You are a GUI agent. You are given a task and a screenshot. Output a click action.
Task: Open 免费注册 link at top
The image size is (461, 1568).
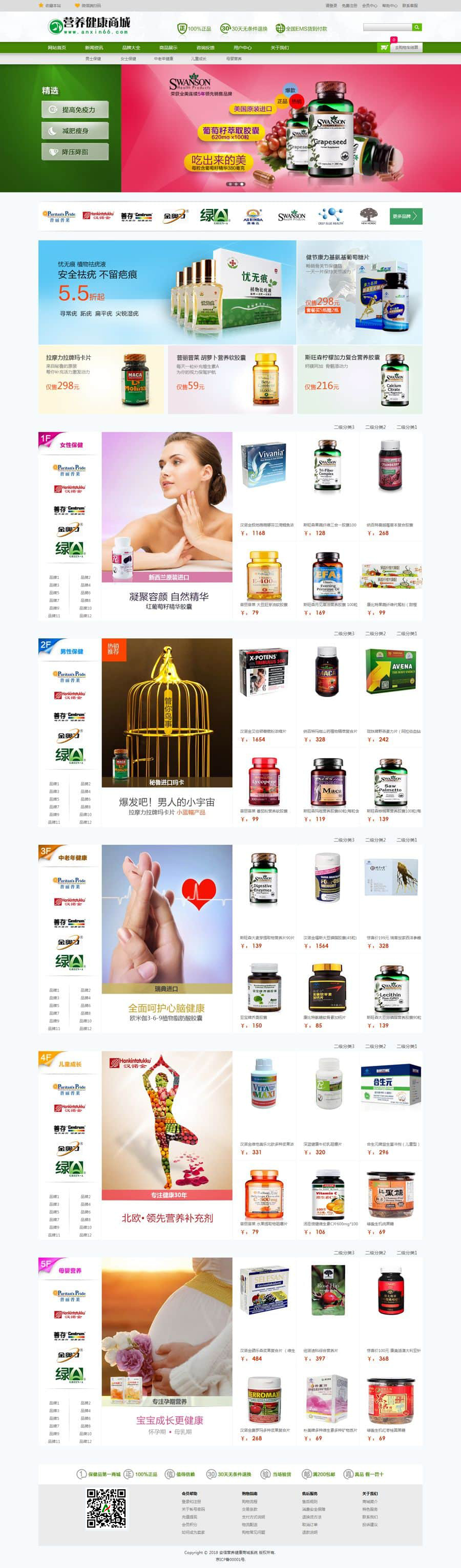click(349, 6)
